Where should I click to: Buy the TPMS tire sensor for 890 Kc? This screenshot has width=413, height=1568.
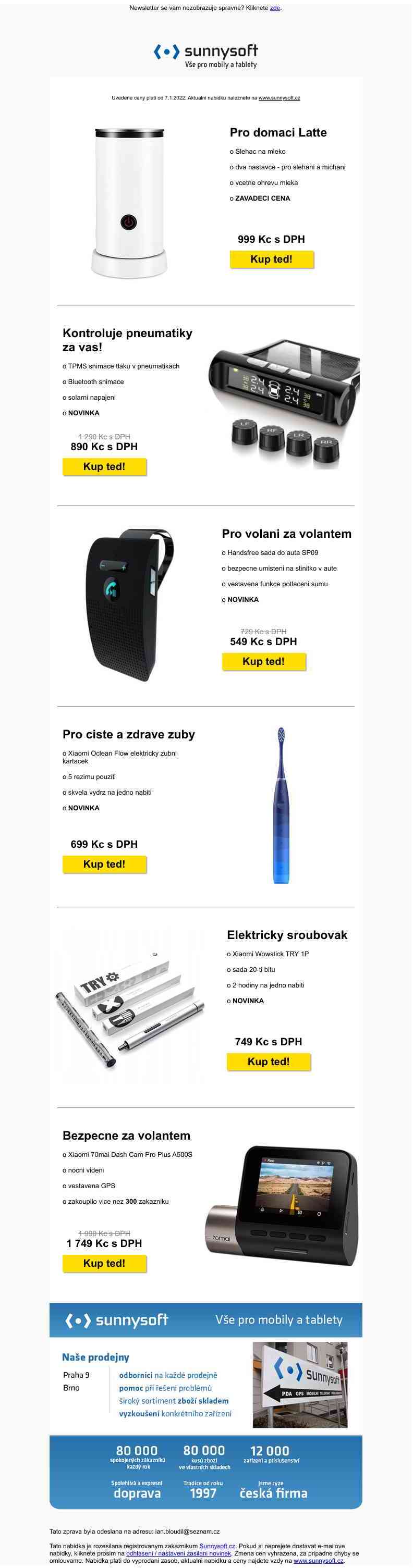point(104,467)
